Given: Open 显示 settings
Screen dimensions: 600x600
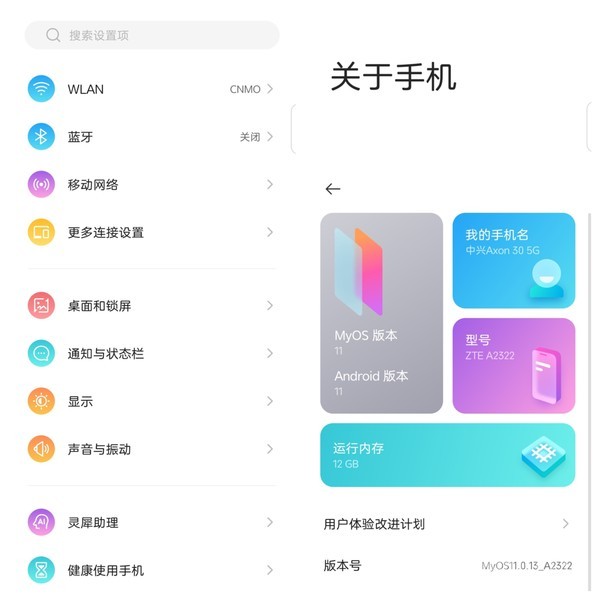Looking at the screenshot, I should click(150, 401).
